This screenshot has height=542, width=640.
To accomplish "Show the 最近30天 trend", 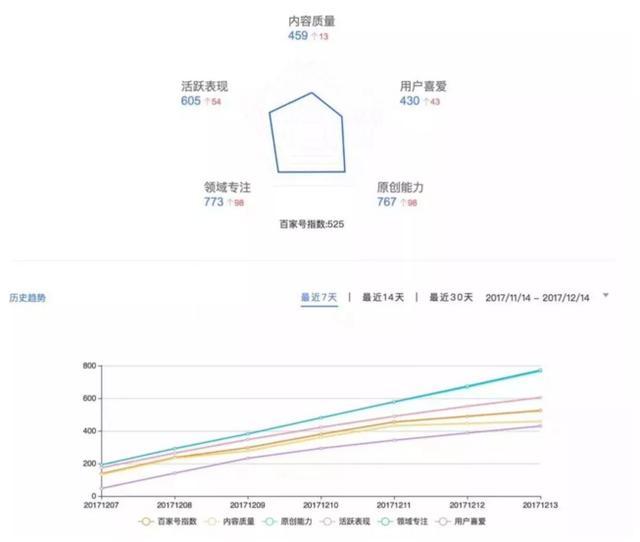I will pyautogui.click(x=449, y=298).
